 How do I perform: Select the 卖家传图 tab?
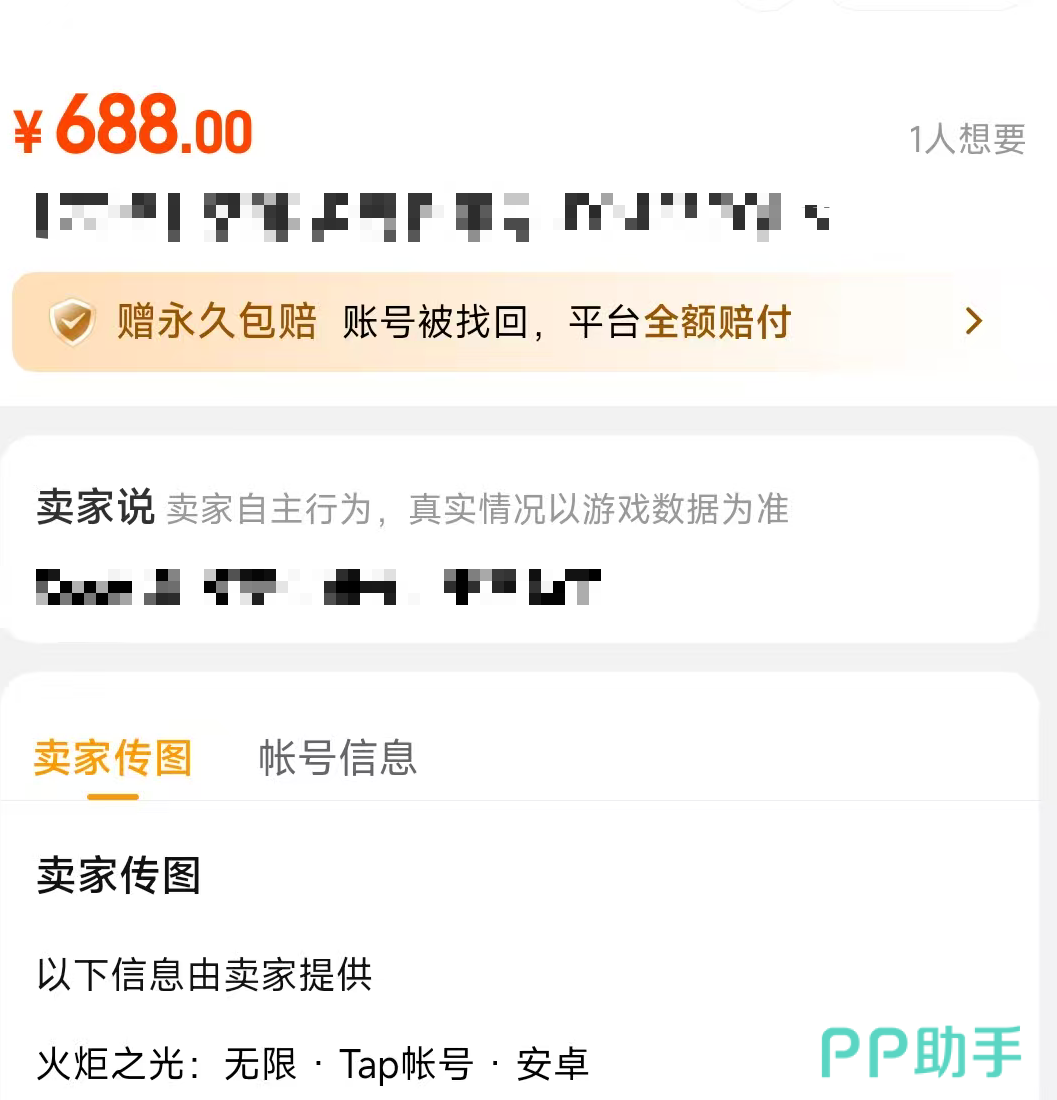pyautogui.click(x=112, y=758)
